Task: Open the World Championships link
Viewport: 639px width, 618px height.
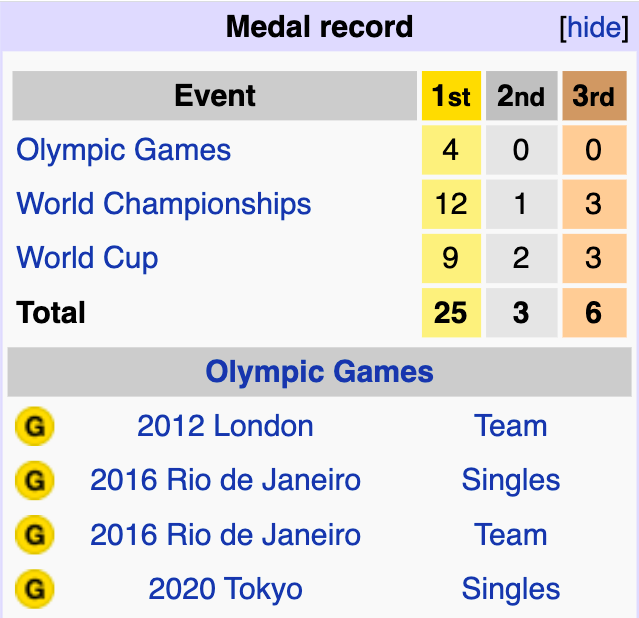Action: [x=164, y=204]
